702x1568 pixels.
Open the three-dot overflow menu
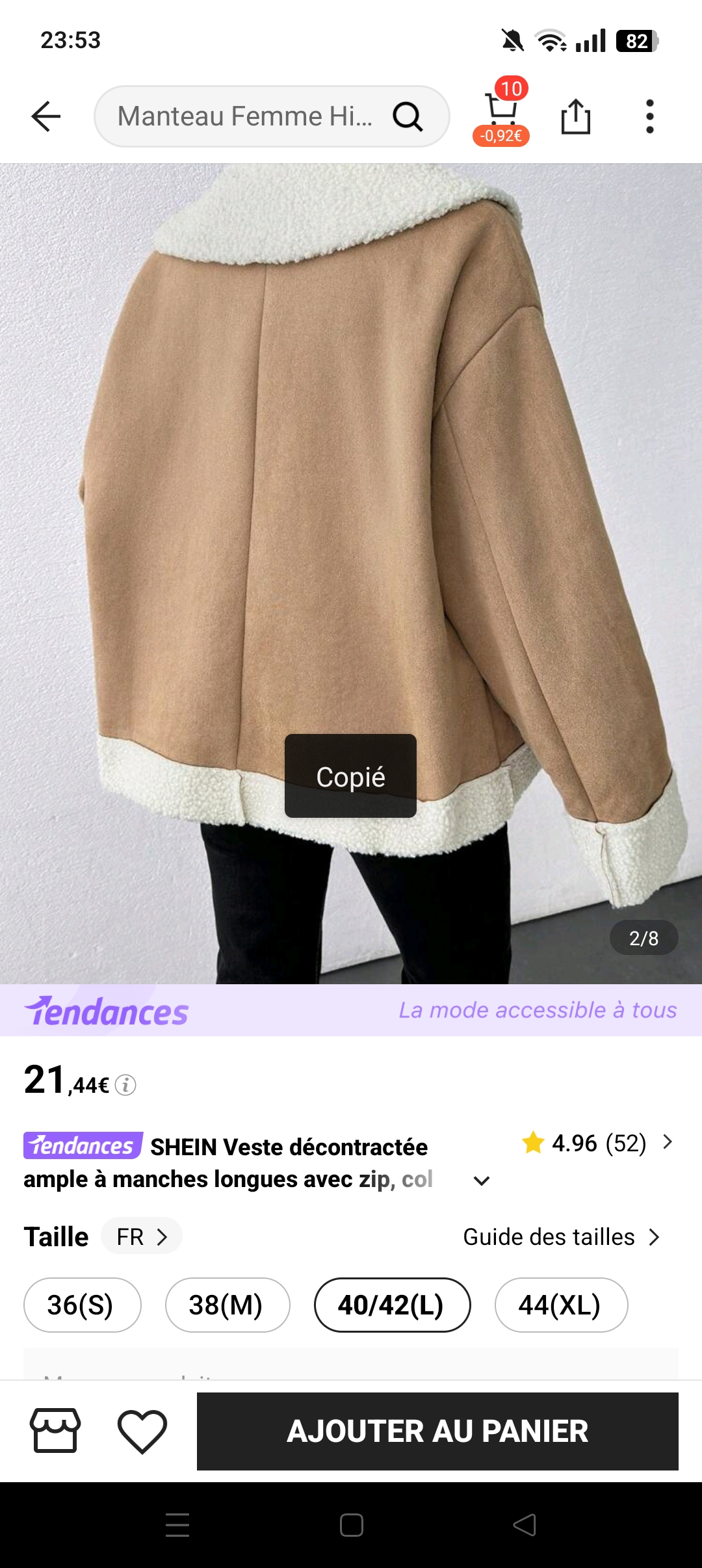click(x=649, y=116)
